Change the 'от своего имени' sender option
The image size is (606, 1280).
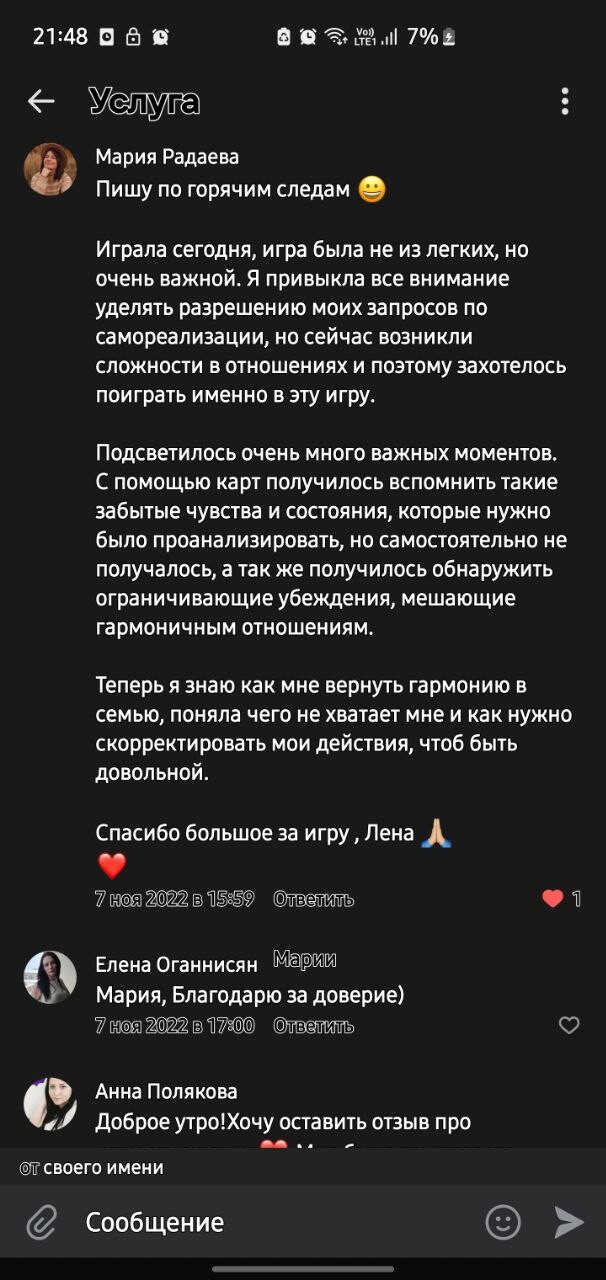click(x=91, y=1168)
